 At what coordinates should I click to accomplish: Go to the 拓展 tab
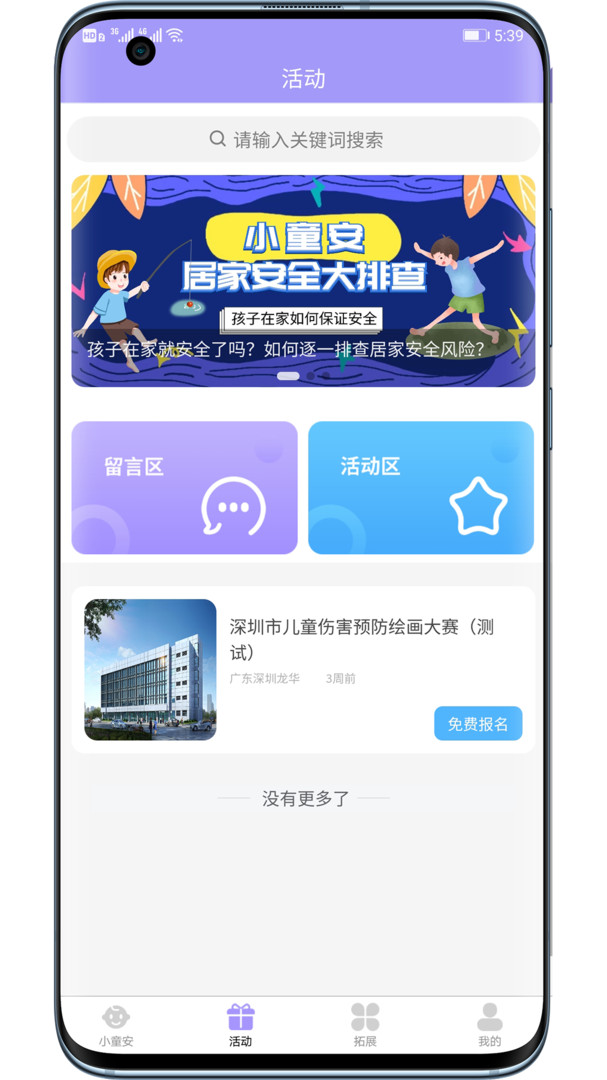point(365,1025)
